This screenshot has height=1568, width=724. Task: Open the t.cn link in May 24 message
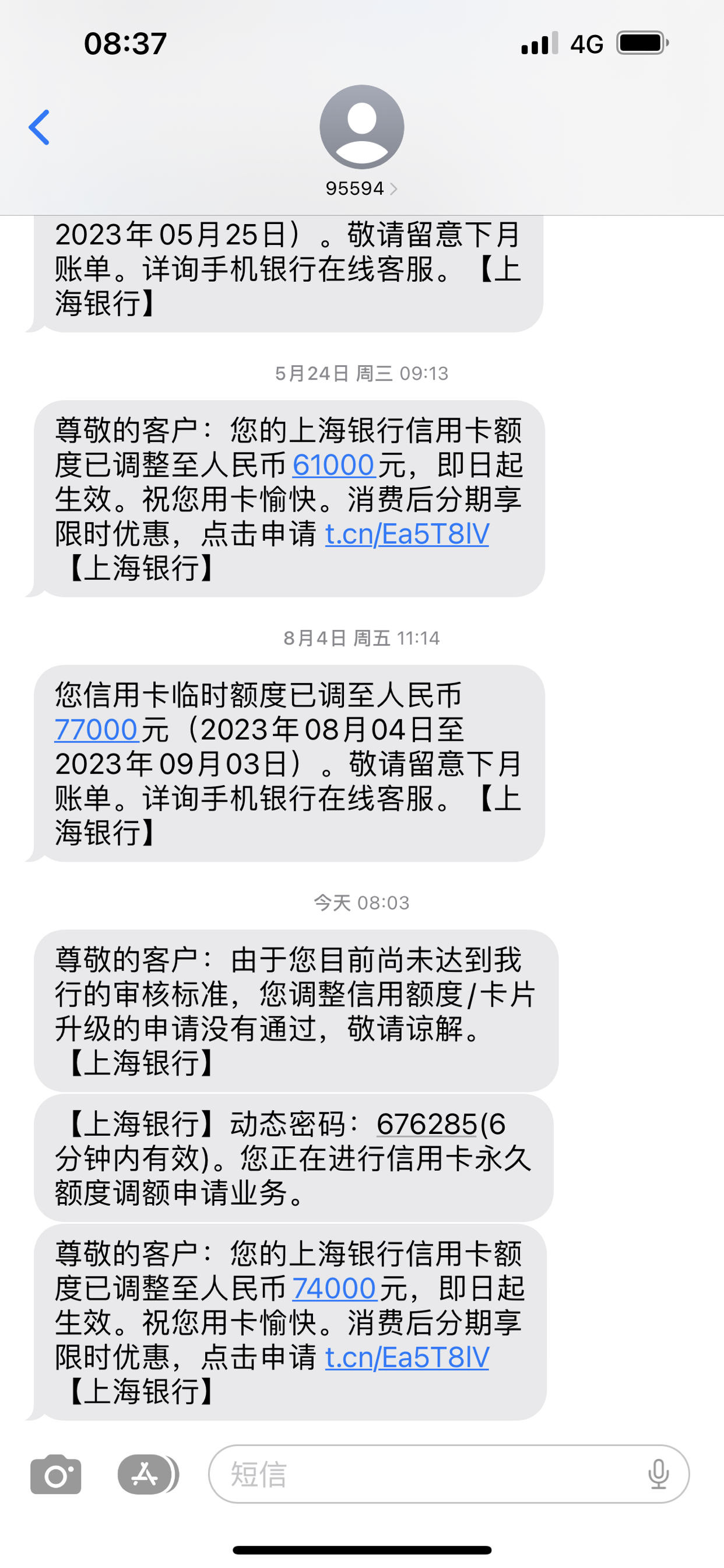point(407,534)
